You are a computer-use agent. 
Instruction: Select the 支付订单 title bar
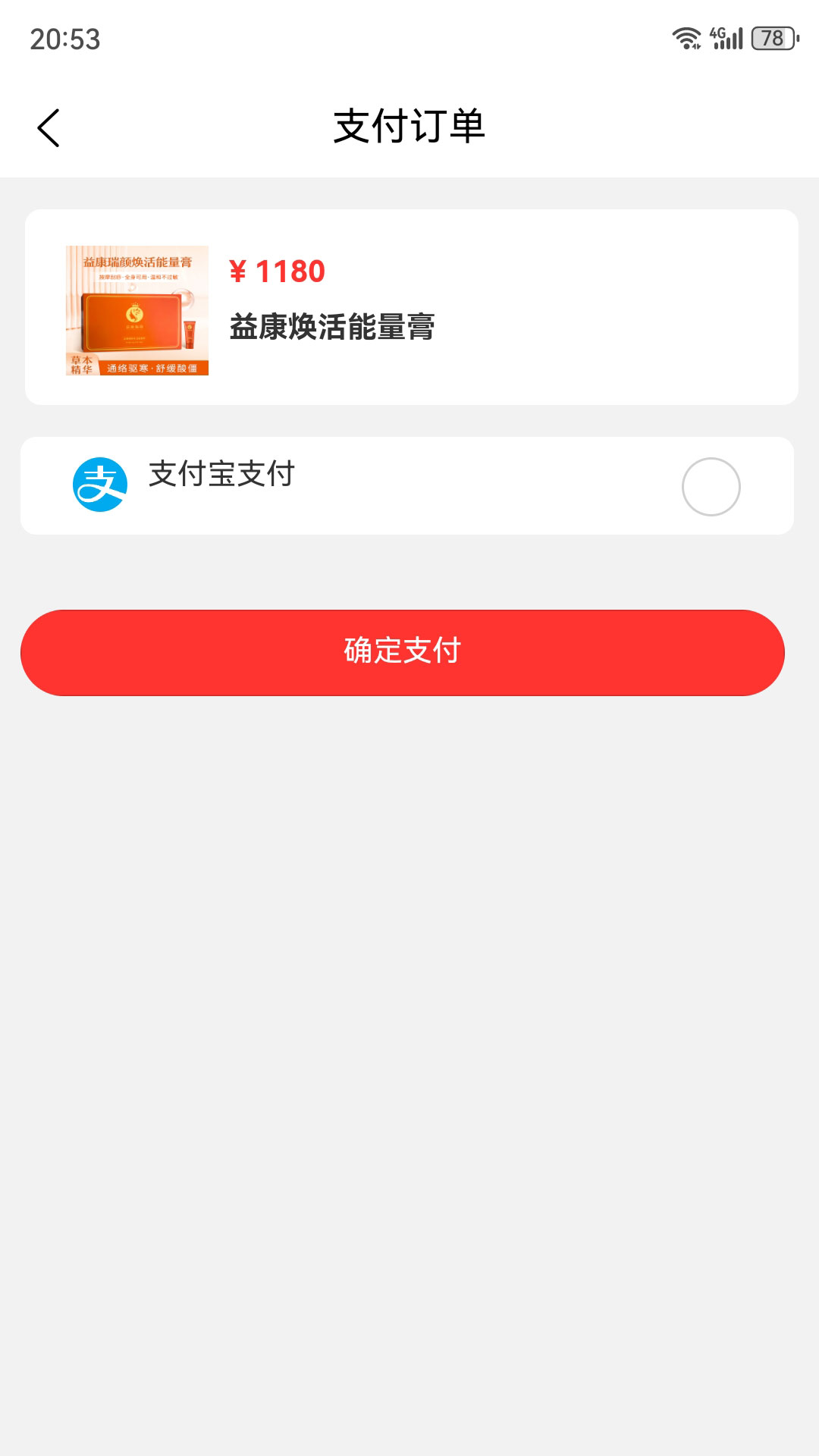click(409, 125)
